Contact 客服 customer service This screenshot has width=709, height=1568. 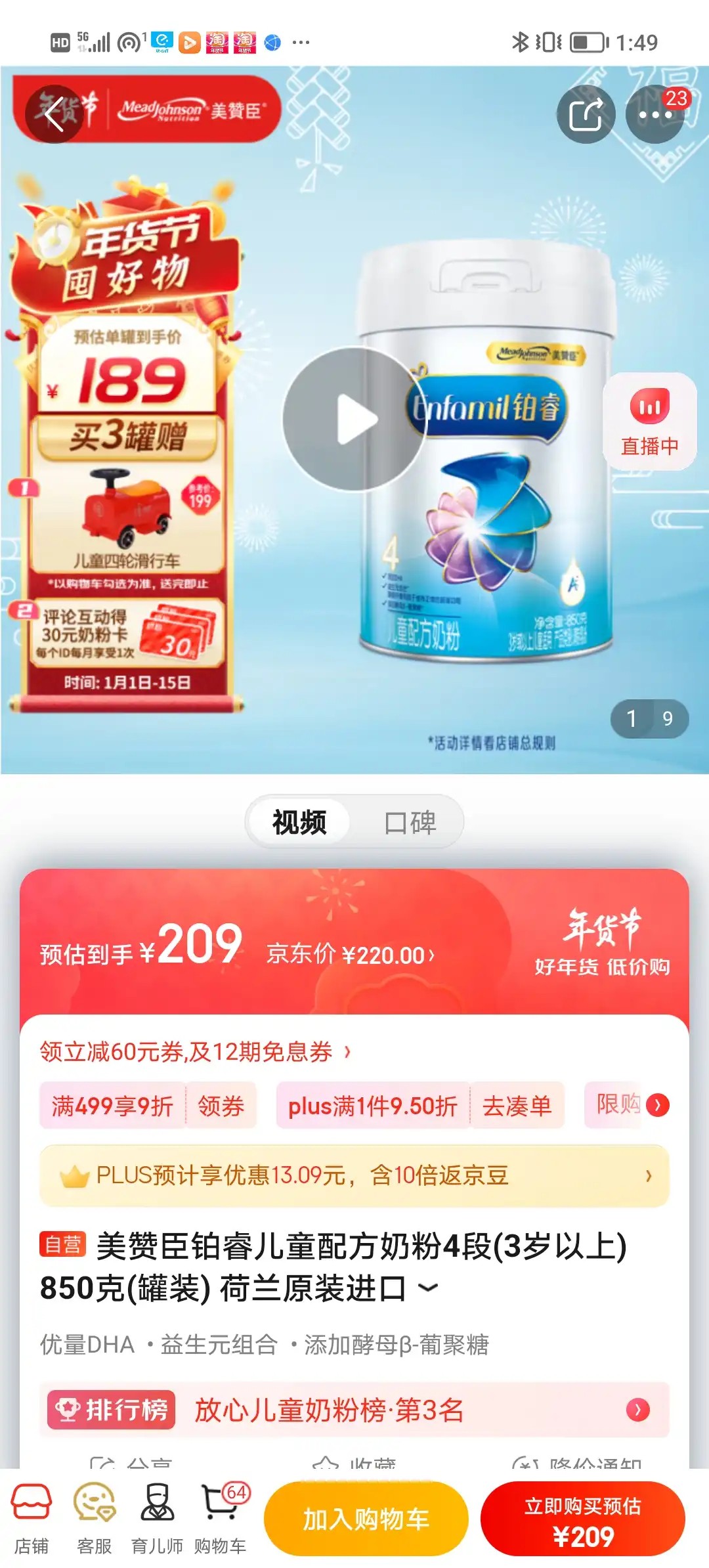[95, 1518]
